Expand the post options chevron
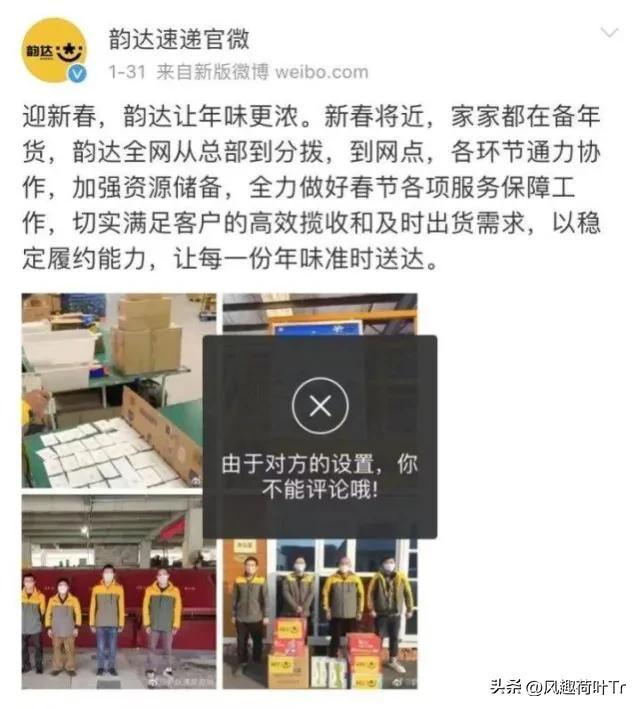Viewport: 640px width, 709px height. point(609,35)
